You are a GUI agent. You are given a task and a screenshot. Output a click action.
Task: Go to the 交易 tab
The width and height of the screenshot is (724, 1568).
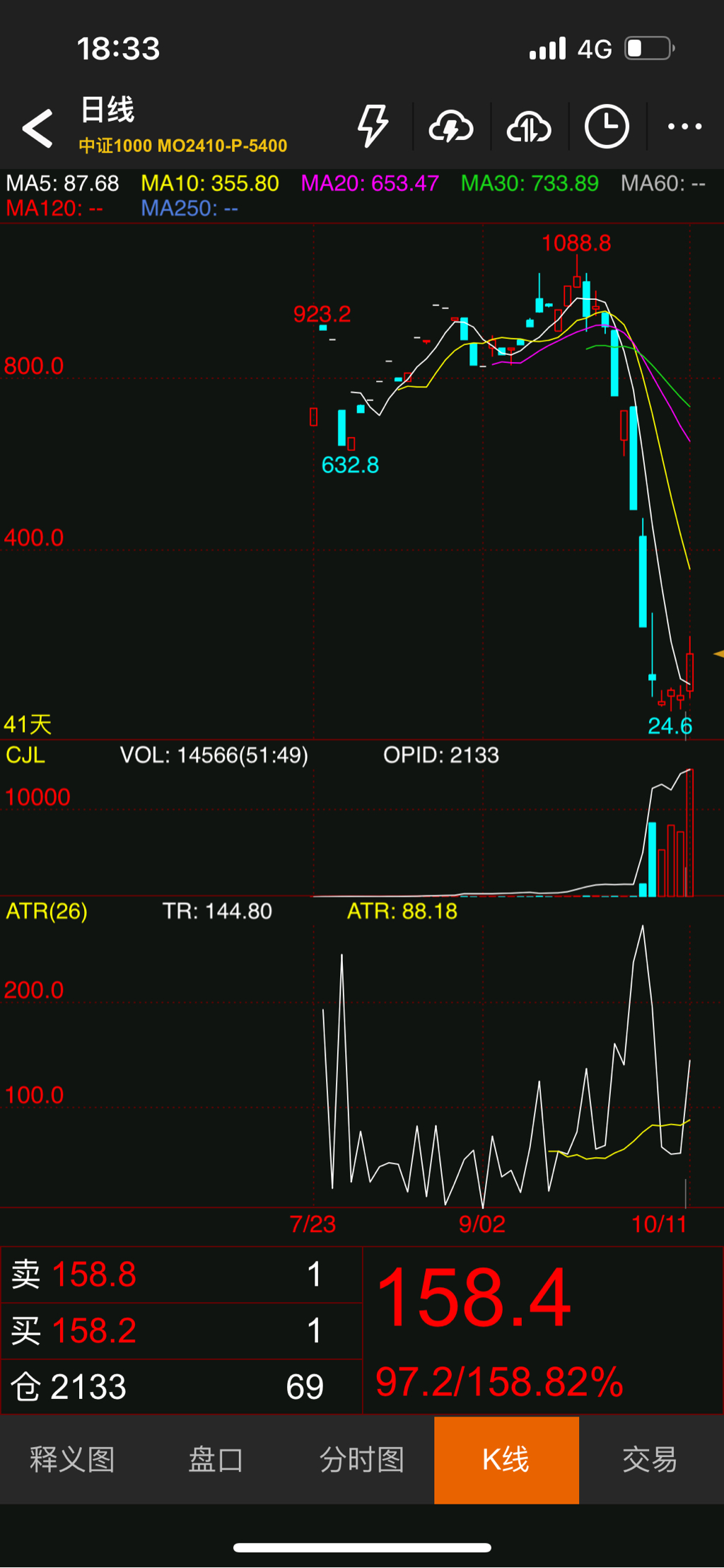pos(650,1460)
